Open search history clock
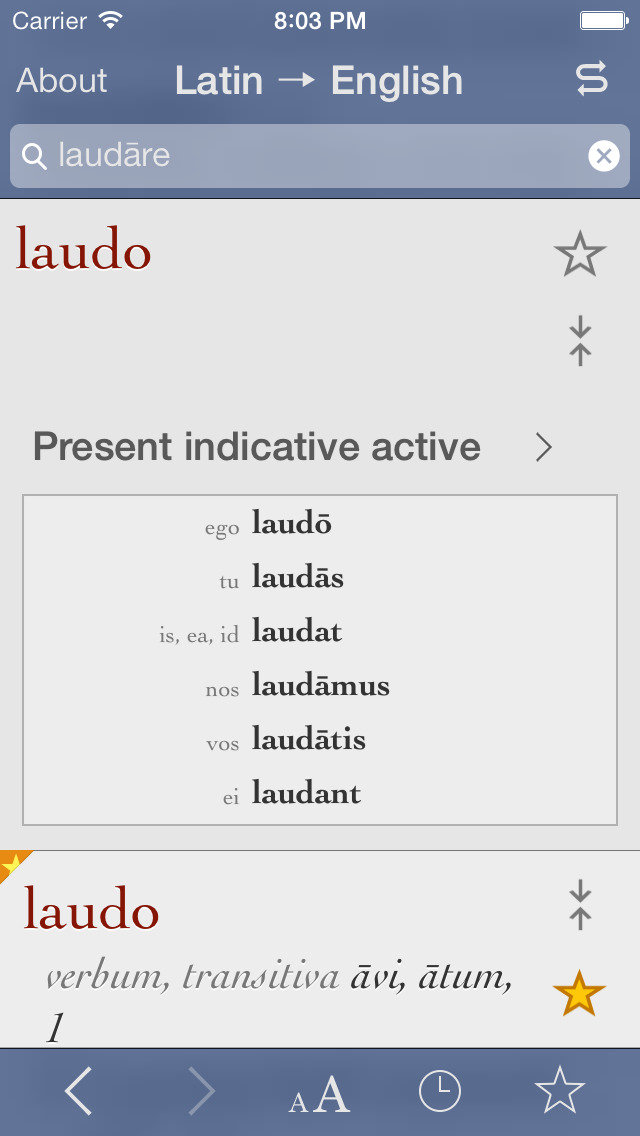The image size is (640, 1136). (x=440, y=1091)
